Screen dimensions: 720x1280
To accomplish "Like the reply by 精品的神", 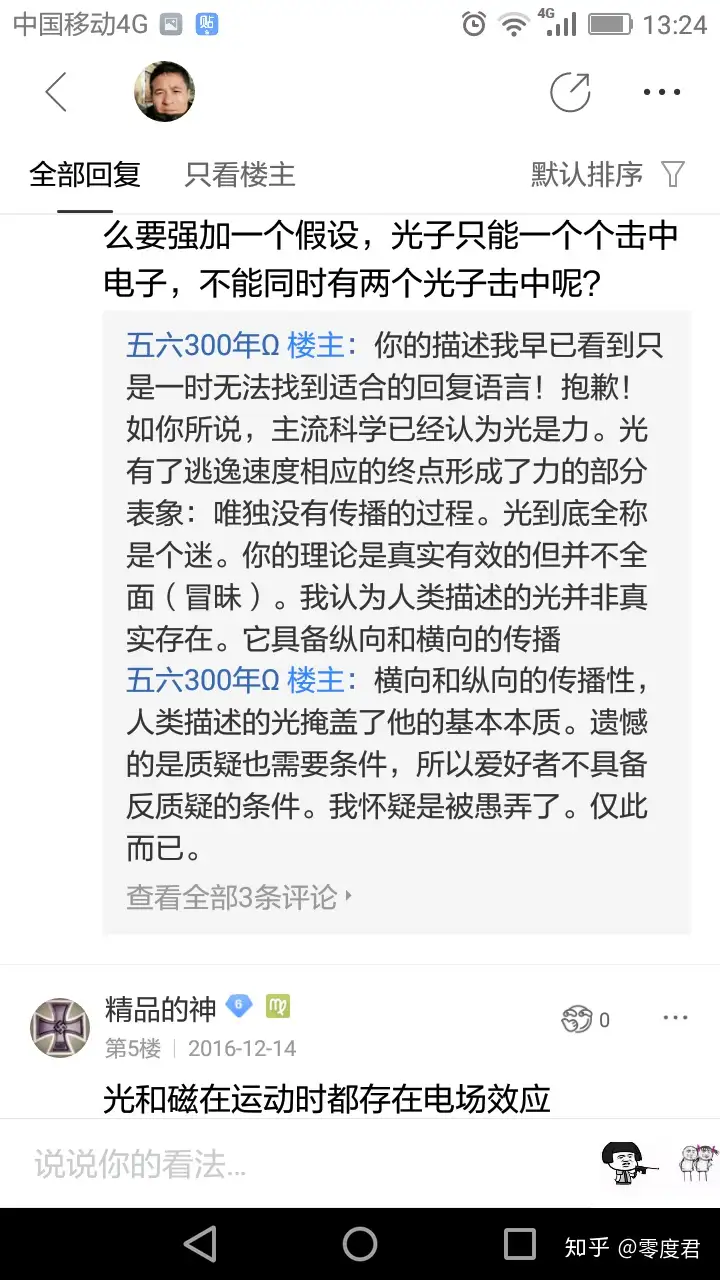I will tap(585, 1019).
